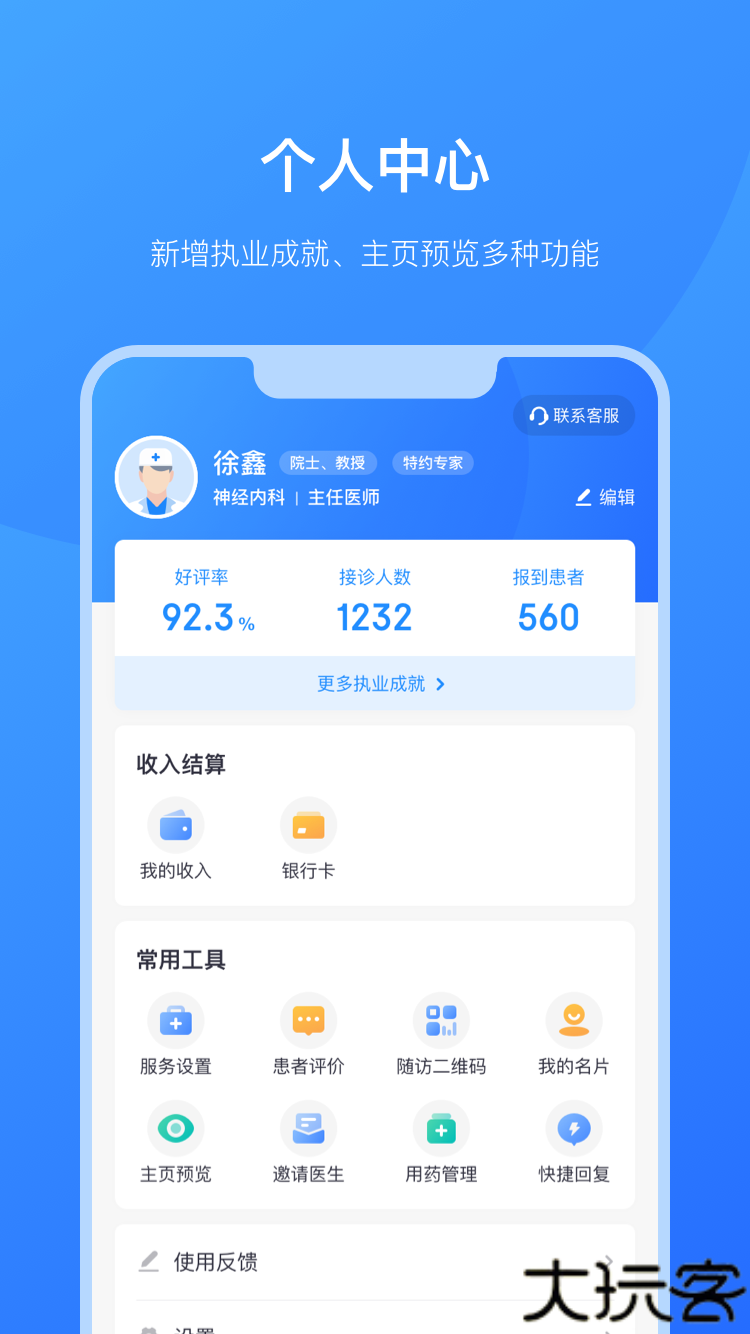Open 邀请医生 (invite doctor) tool
The width and height of the screenshot is (750, 1334).
pos(308,1143)
